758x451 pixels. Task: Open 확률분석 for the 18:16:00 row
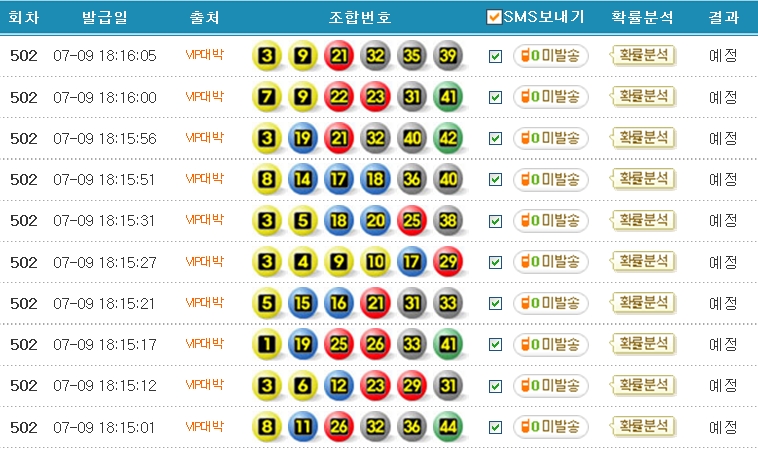coord(643,97)
